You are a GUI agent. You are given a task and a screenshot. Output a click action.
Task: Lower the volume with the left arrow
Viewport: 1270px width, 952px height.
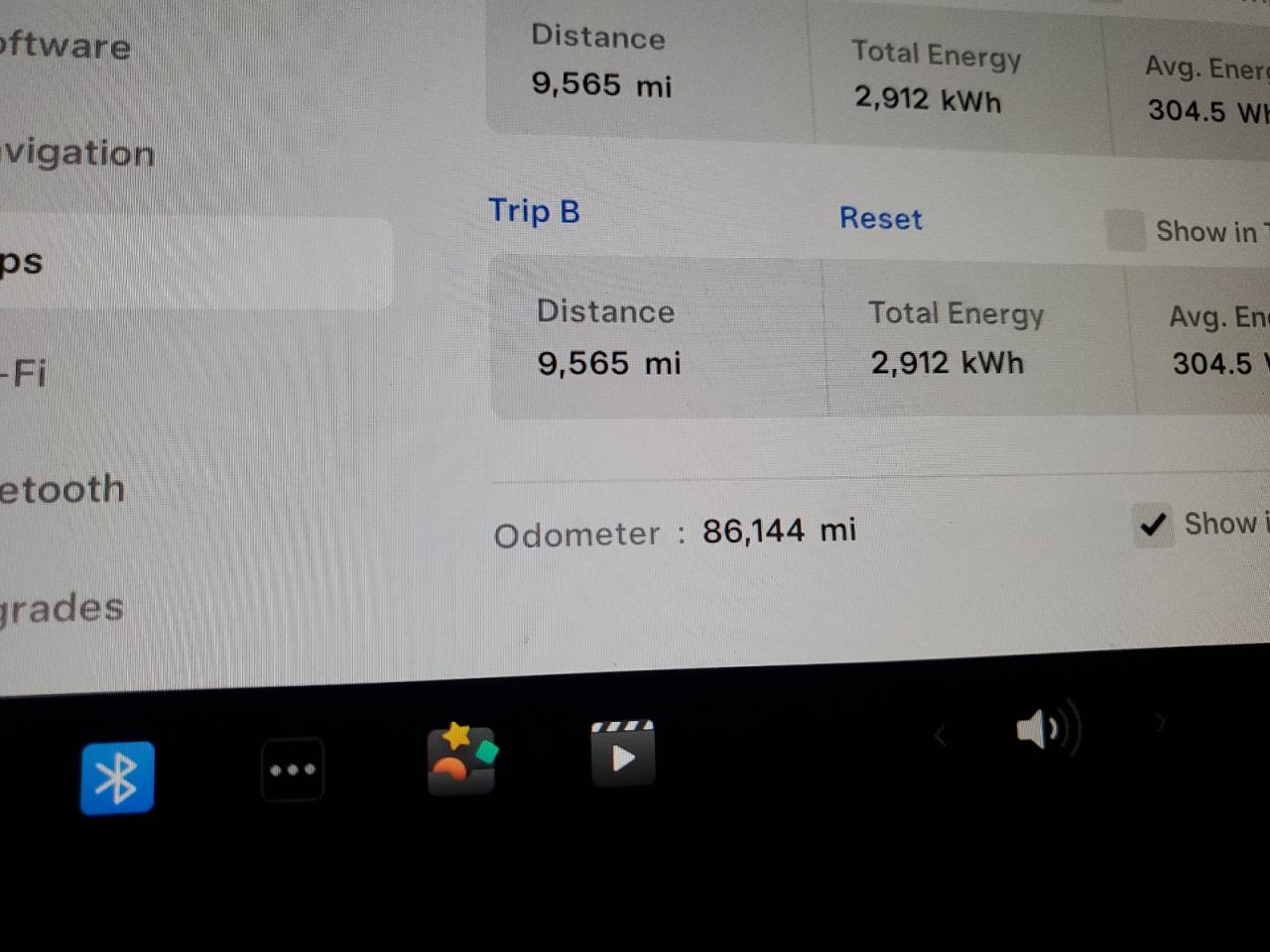pyautogui.click(x=940, y=736)
